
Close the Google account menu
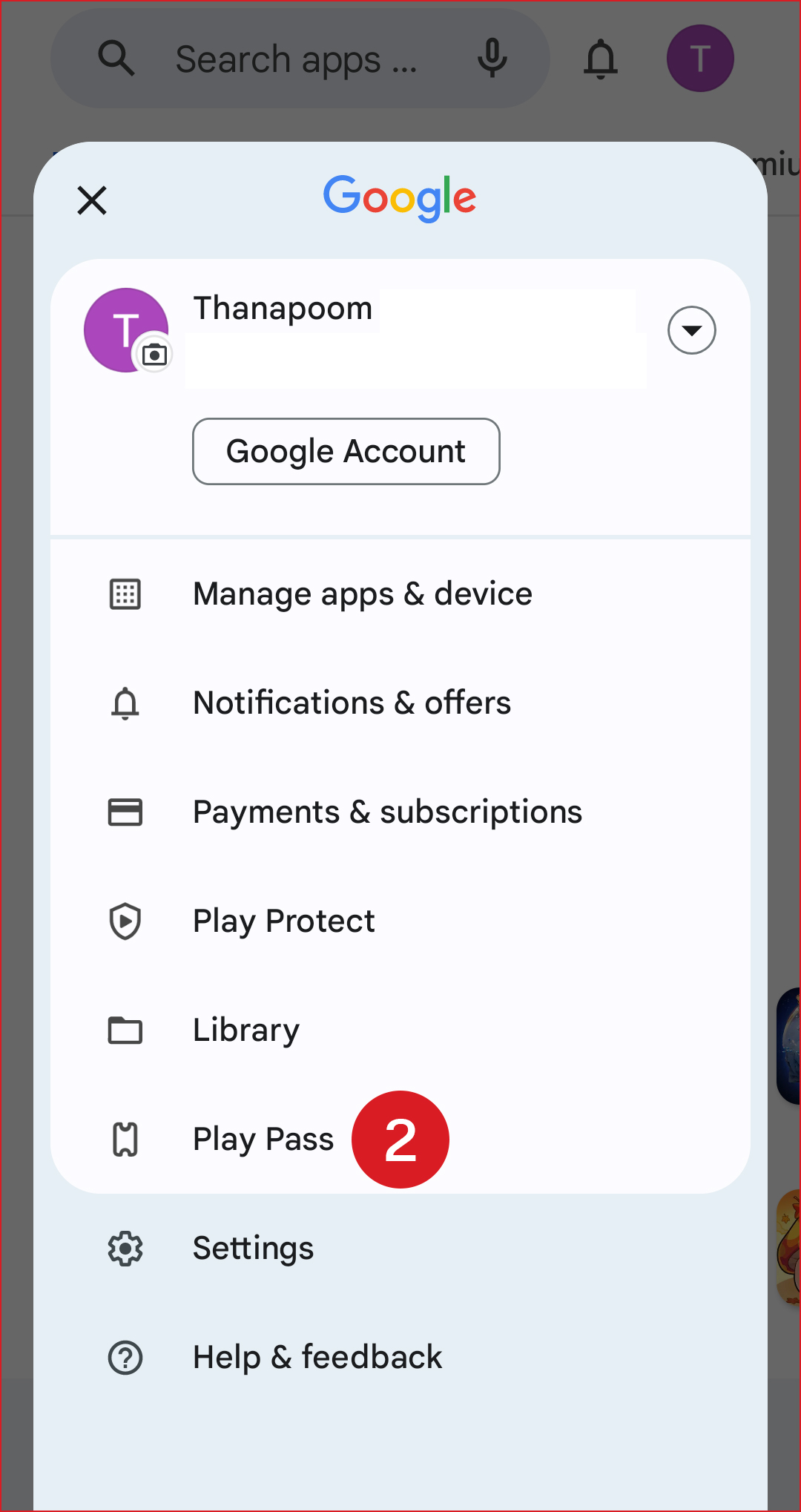pyautogui.click(x=92, y=200)
